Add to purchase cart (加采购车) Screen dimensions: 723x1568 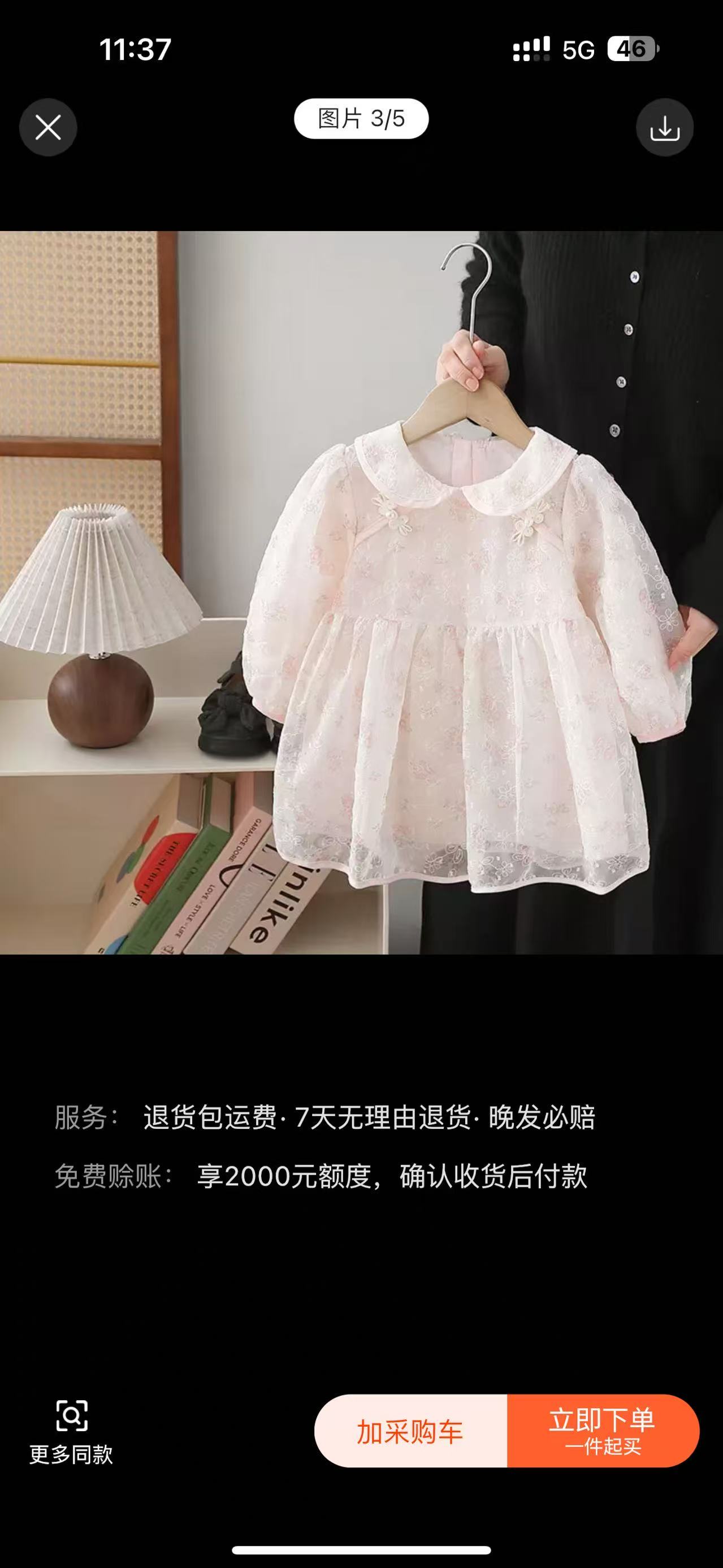410,1431
